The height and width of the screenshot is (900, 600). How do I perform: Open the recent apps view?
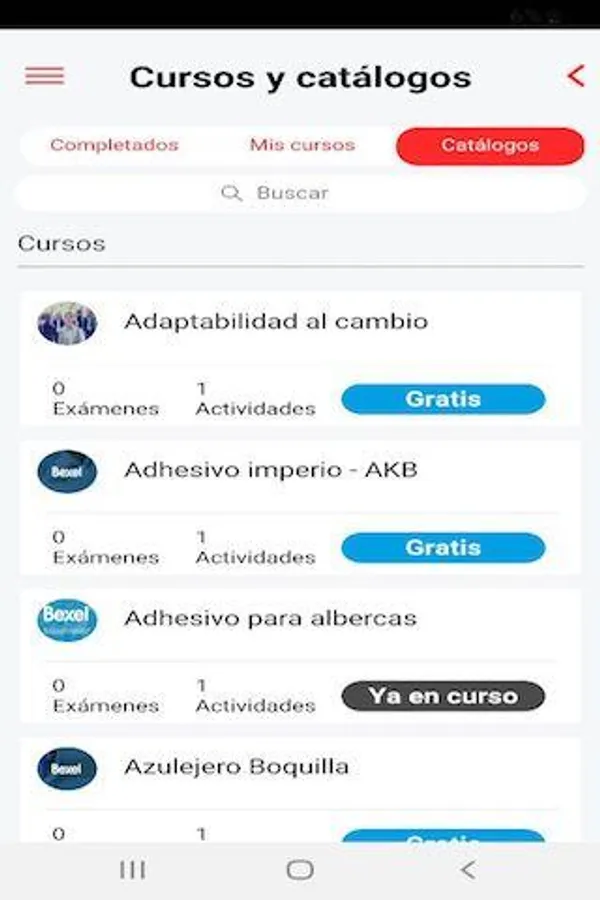132,870
